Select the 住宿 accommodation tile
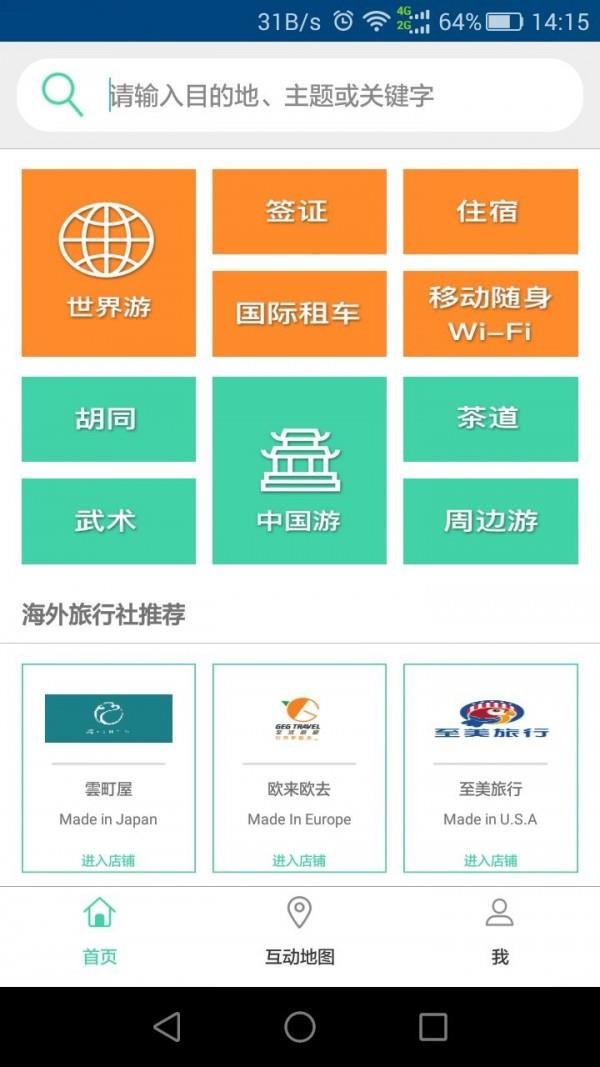 click(x=490, y=211)
